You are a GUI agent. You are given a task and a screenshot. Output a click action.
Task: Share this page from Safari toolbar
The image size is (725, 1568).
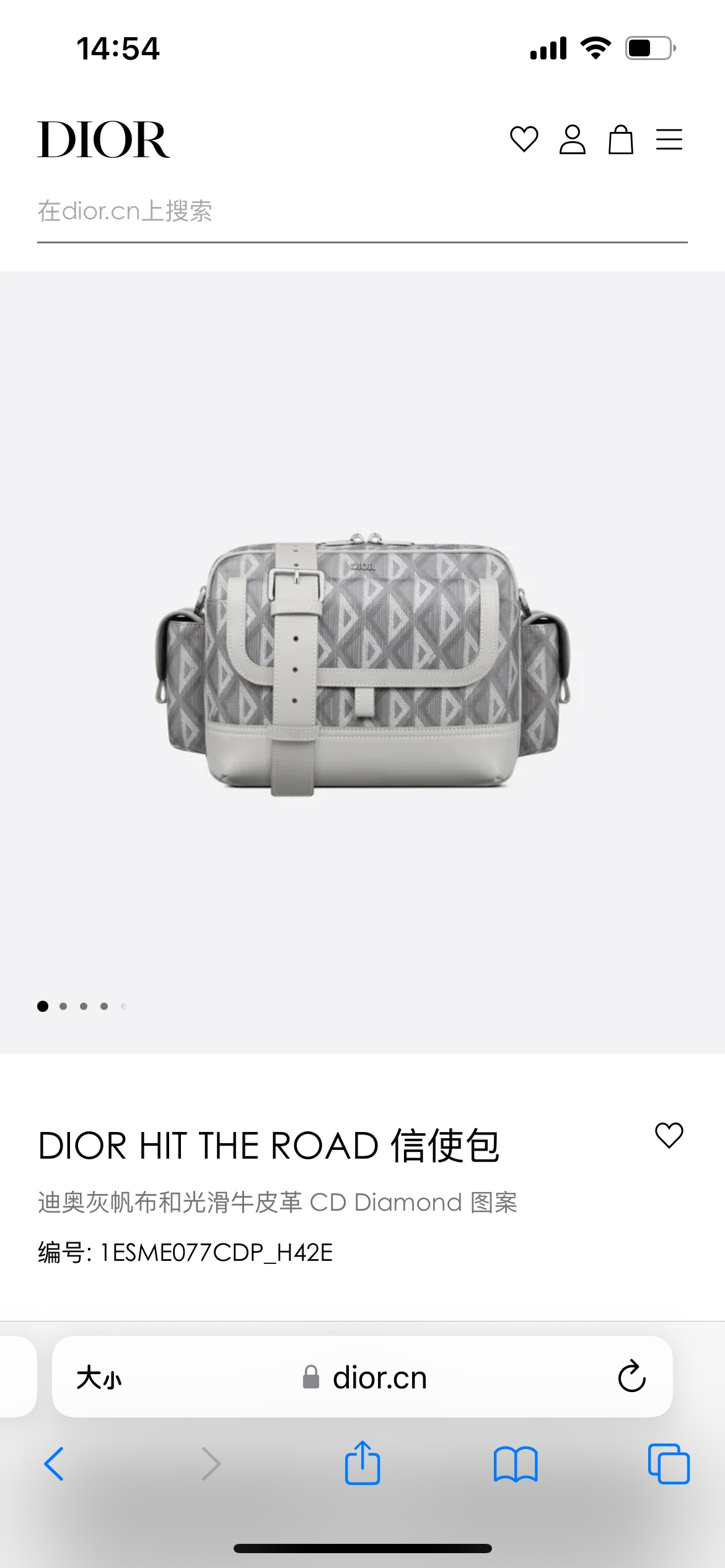click(362, 1463)
